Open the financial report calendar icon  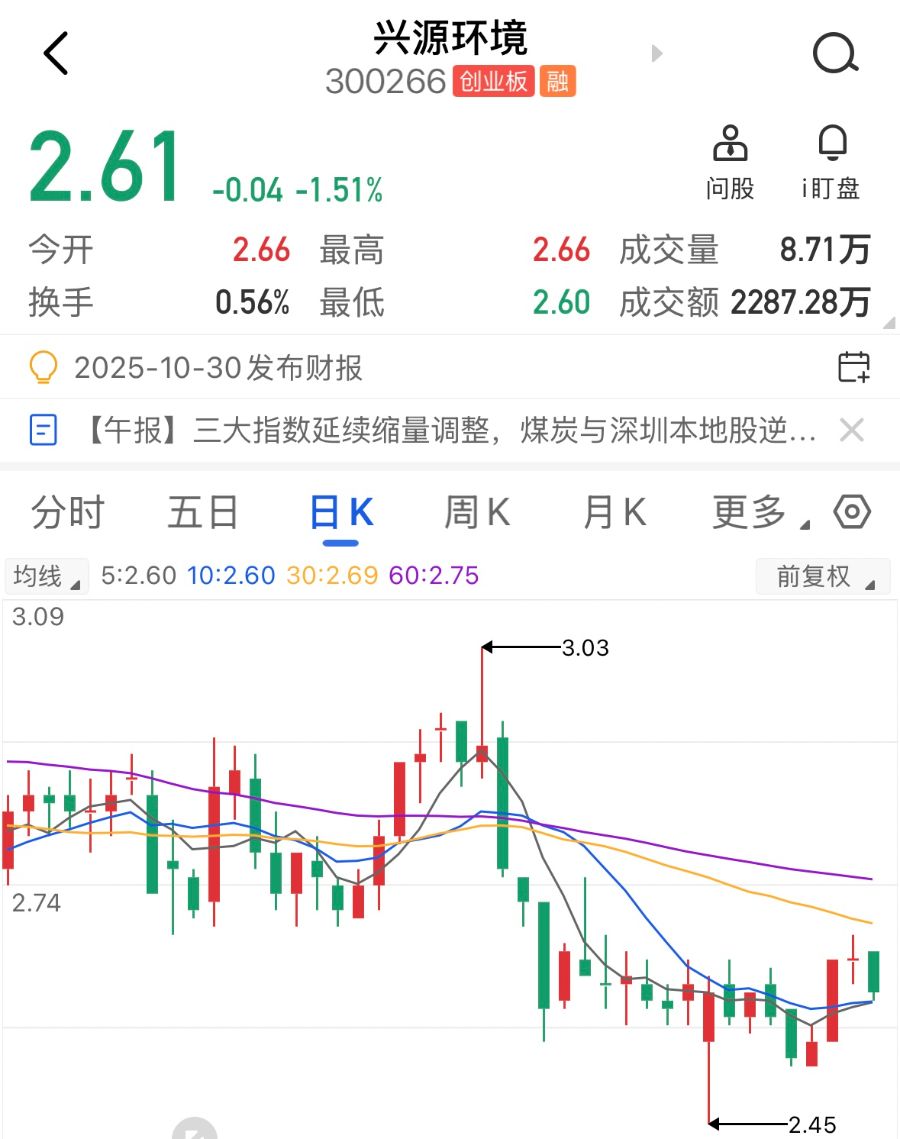point(853,368)
